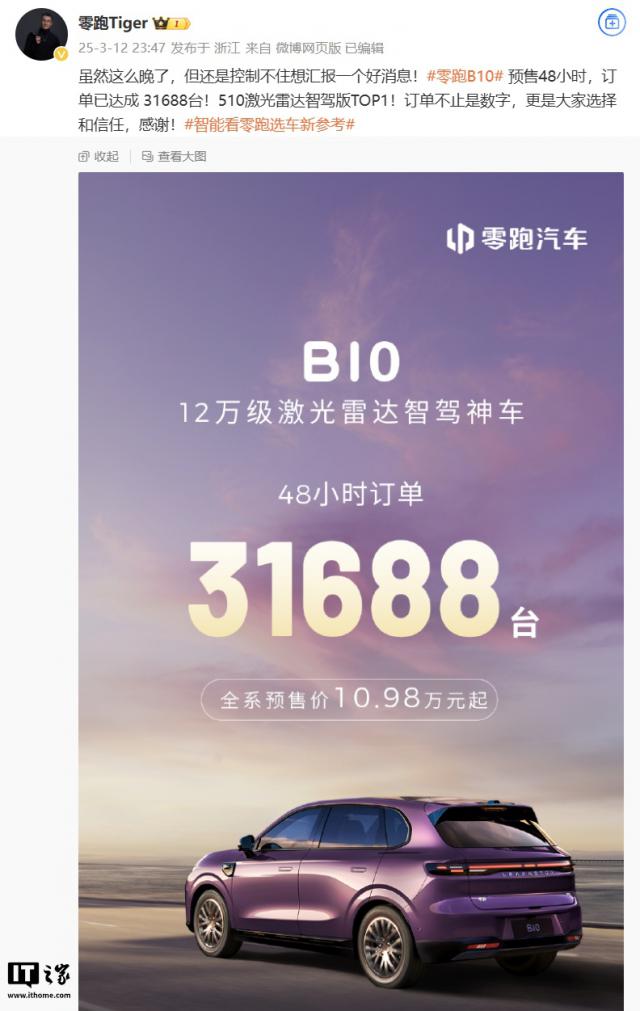Open 零跑Tiger's profile avatar
Viewport: 640px width, 1011px height.
pyautogui.click(x=41, y=35)
